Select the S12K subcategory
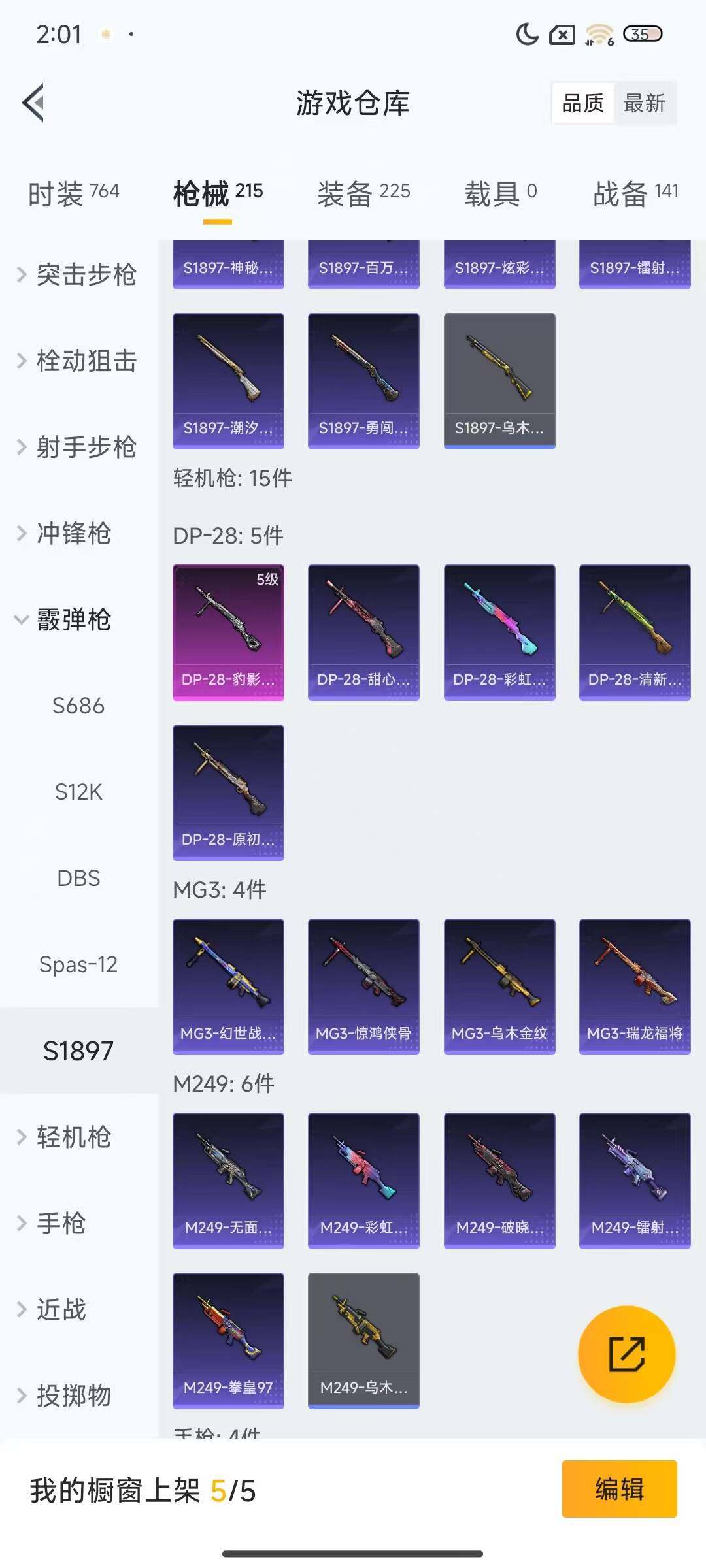 78,792
